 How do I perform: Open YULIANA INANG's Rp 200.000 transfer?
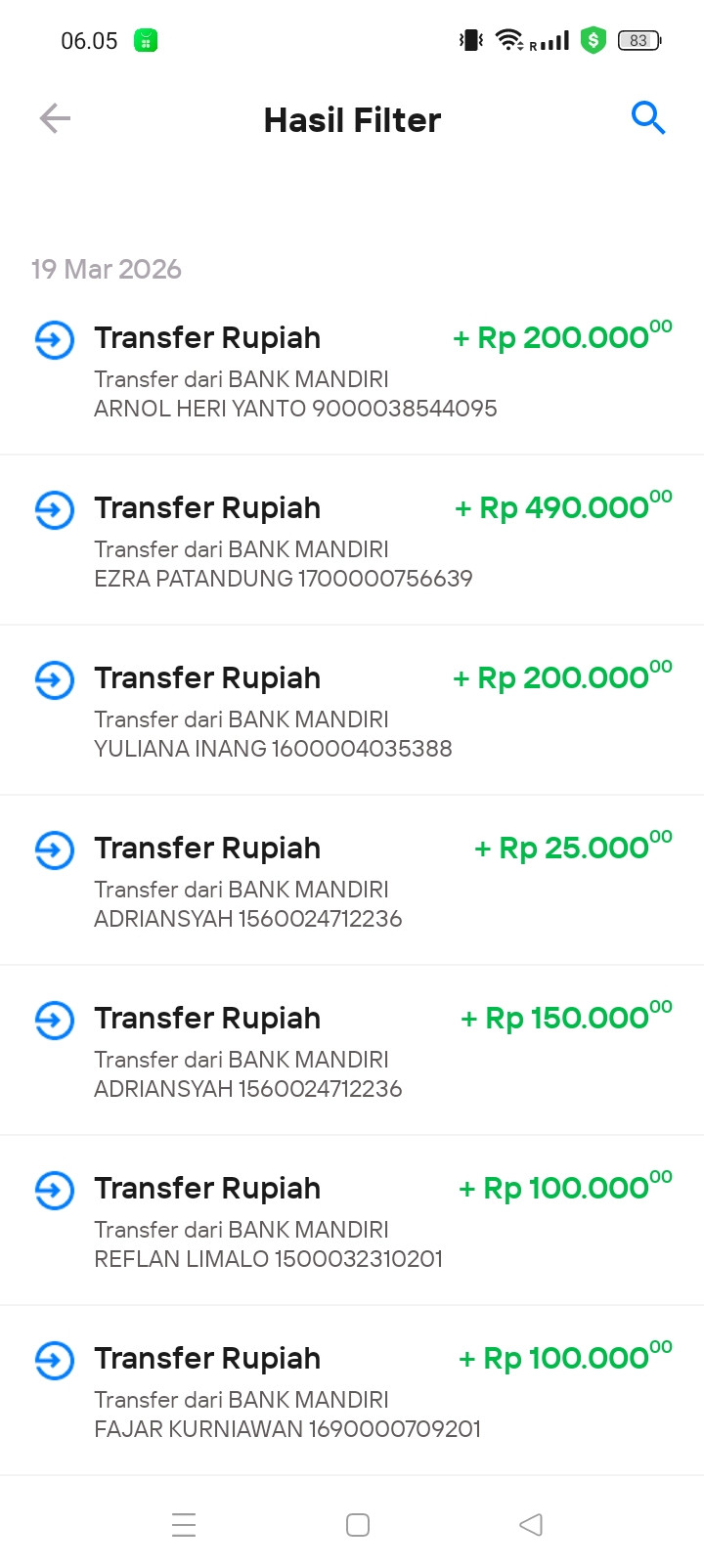(x=352, y=710)
